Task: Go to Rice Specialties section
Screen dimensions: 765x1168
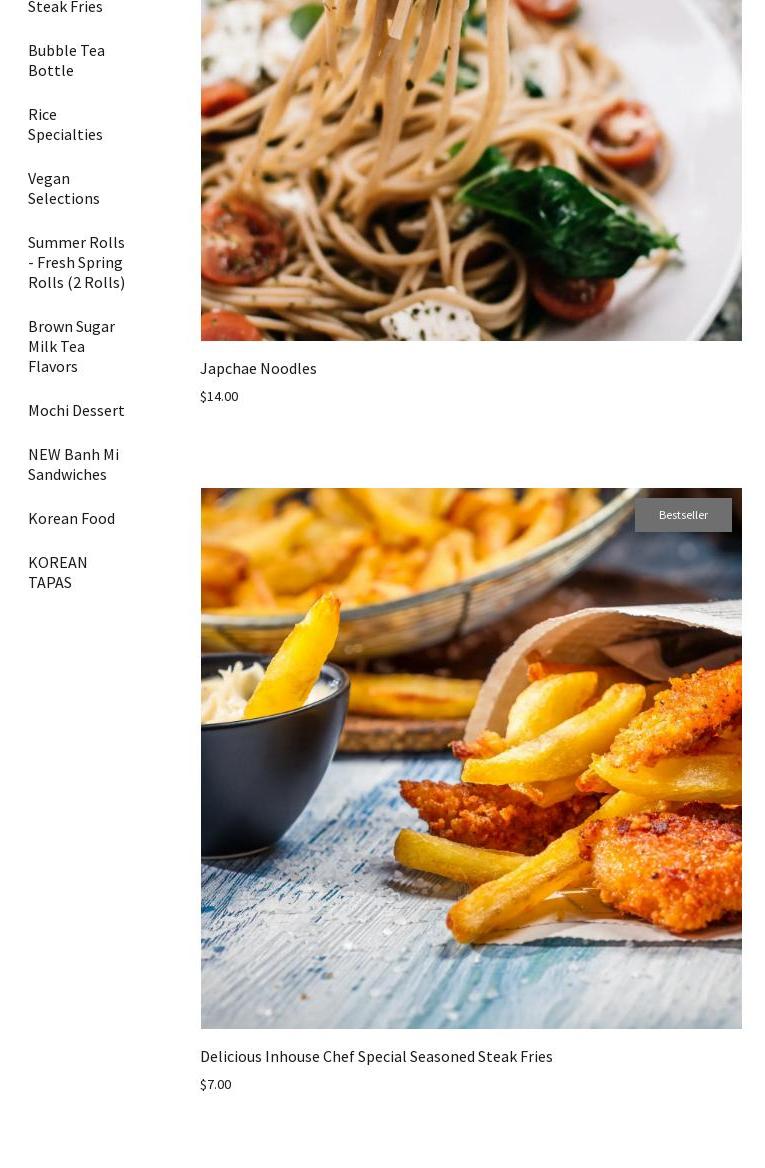Action: (x=65, y=124)
